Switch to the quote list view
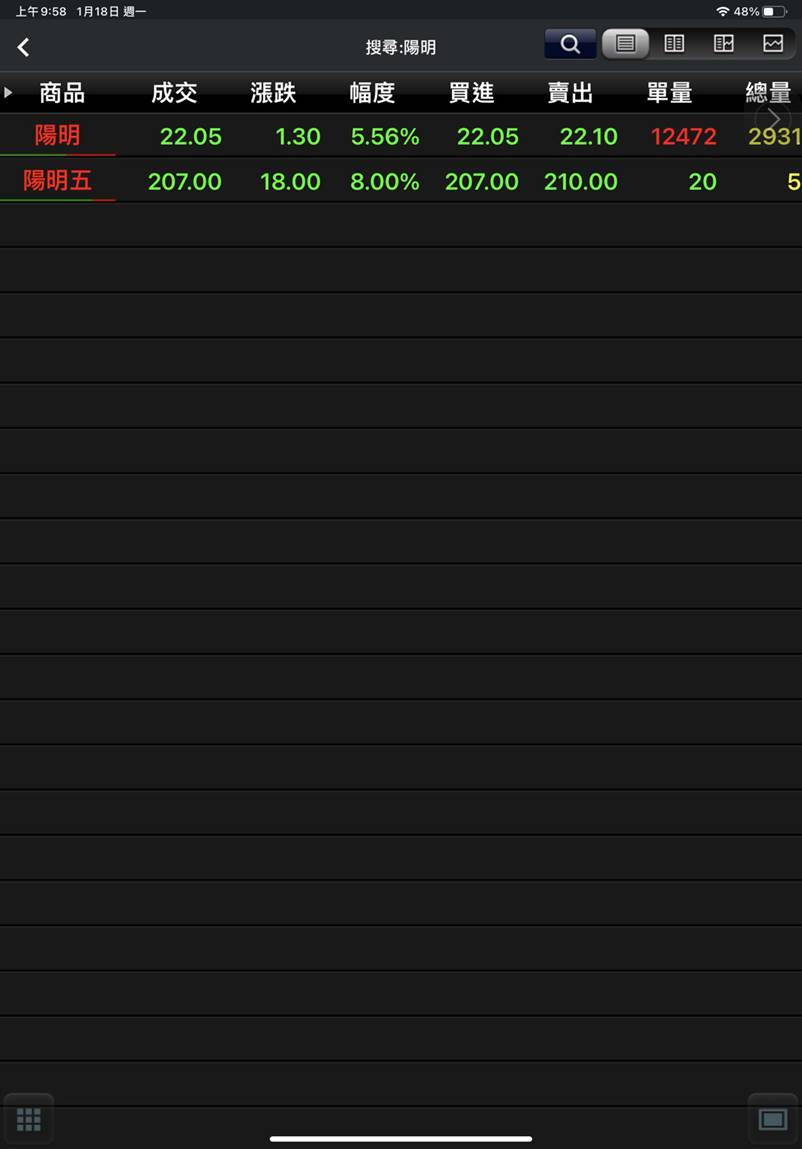This screenshot has width=802, height=1149. pos(625,44)
